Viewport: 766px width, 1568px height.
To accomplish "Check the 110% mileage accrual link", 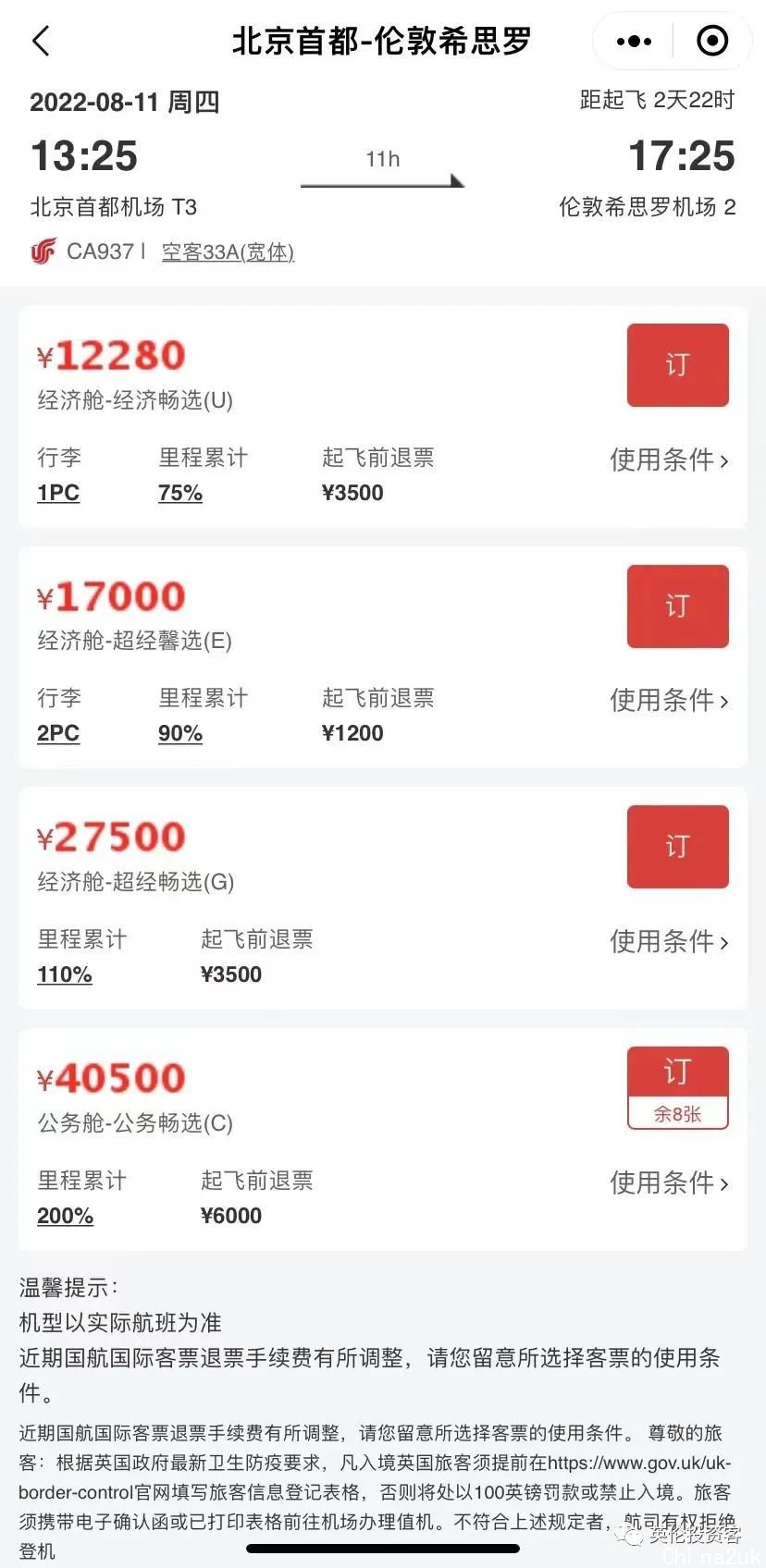I will (65, 974).
